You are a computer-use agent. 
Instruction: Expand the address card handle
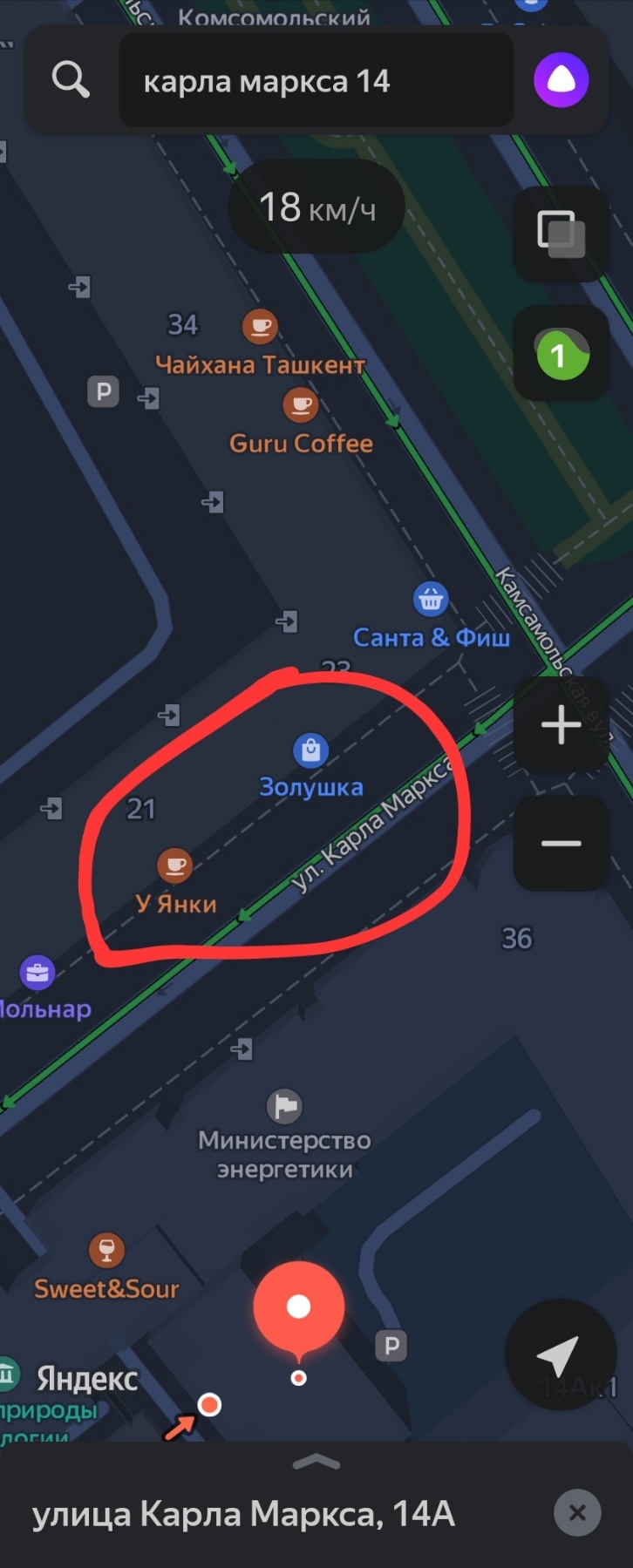[x=316, y=1462]
